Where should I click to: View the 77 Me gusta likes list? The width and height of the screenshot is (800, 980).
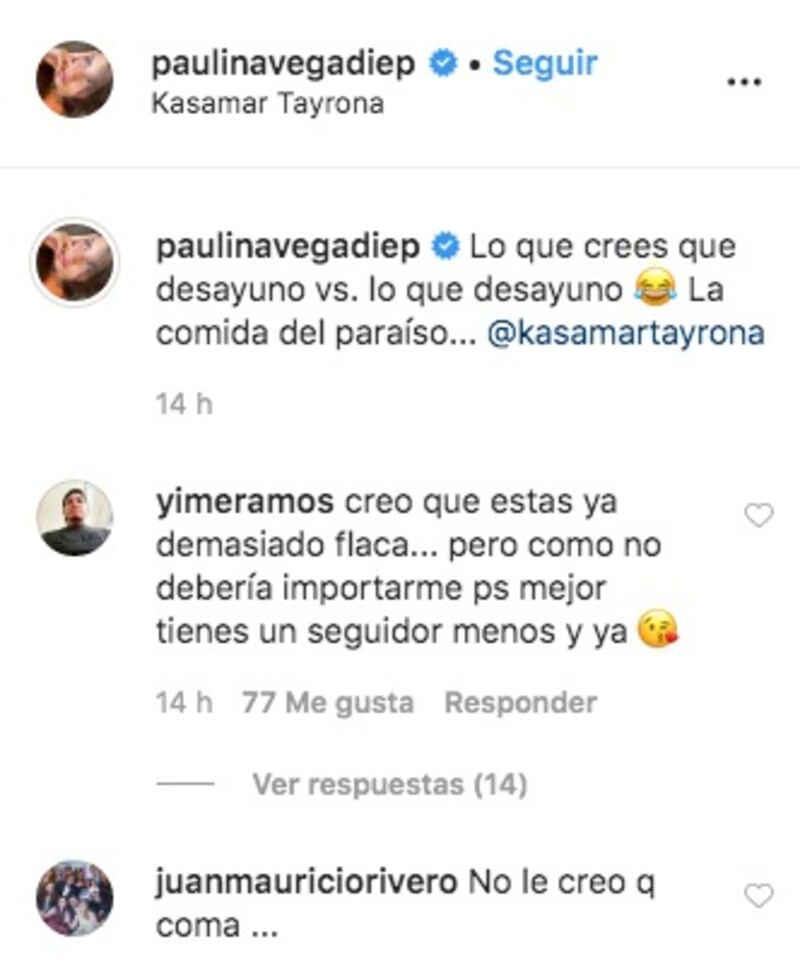[327, 702]
